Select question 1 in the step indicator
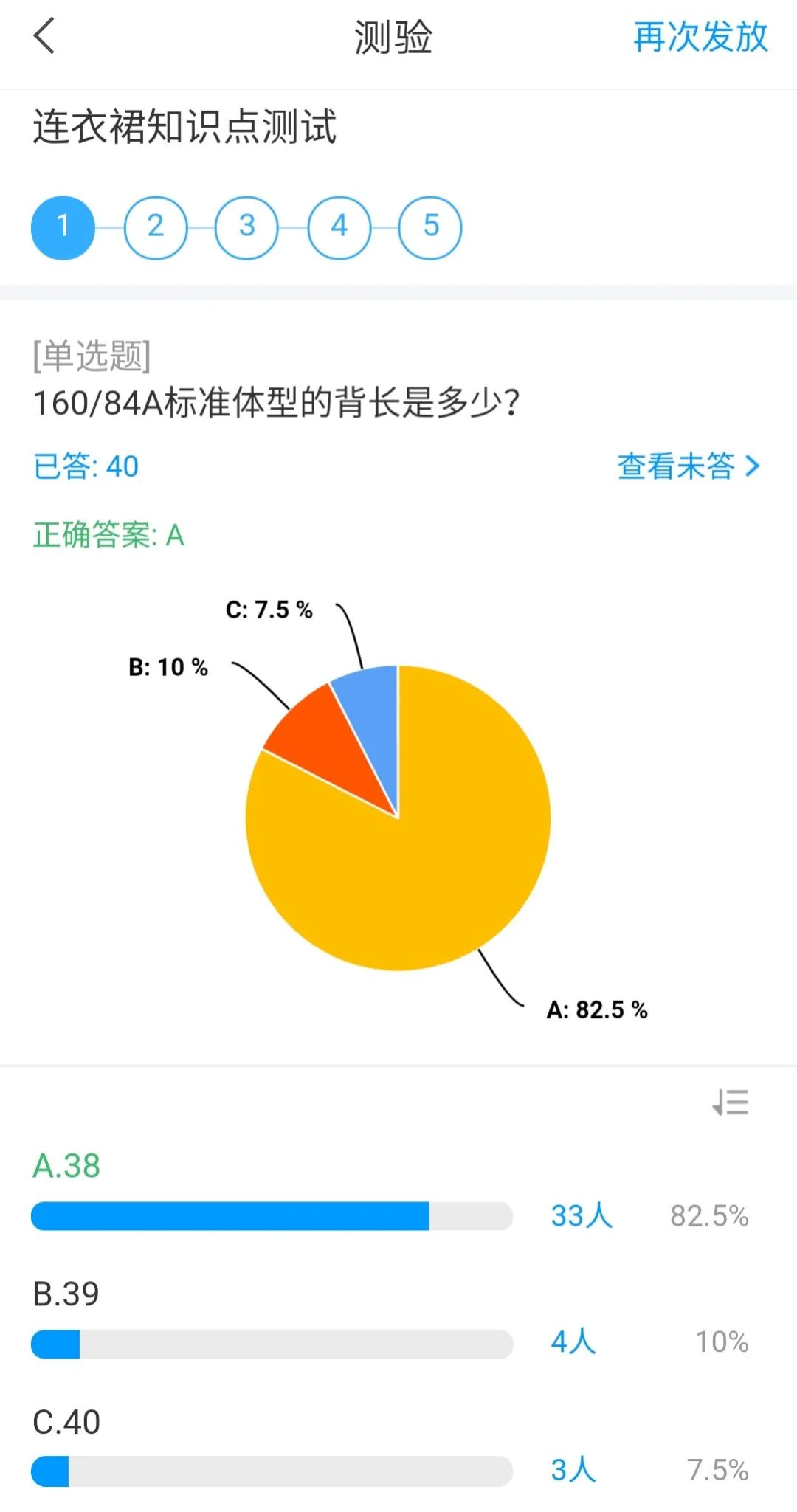This screenshot has height=1512, width=797. (x=63, y=227)
